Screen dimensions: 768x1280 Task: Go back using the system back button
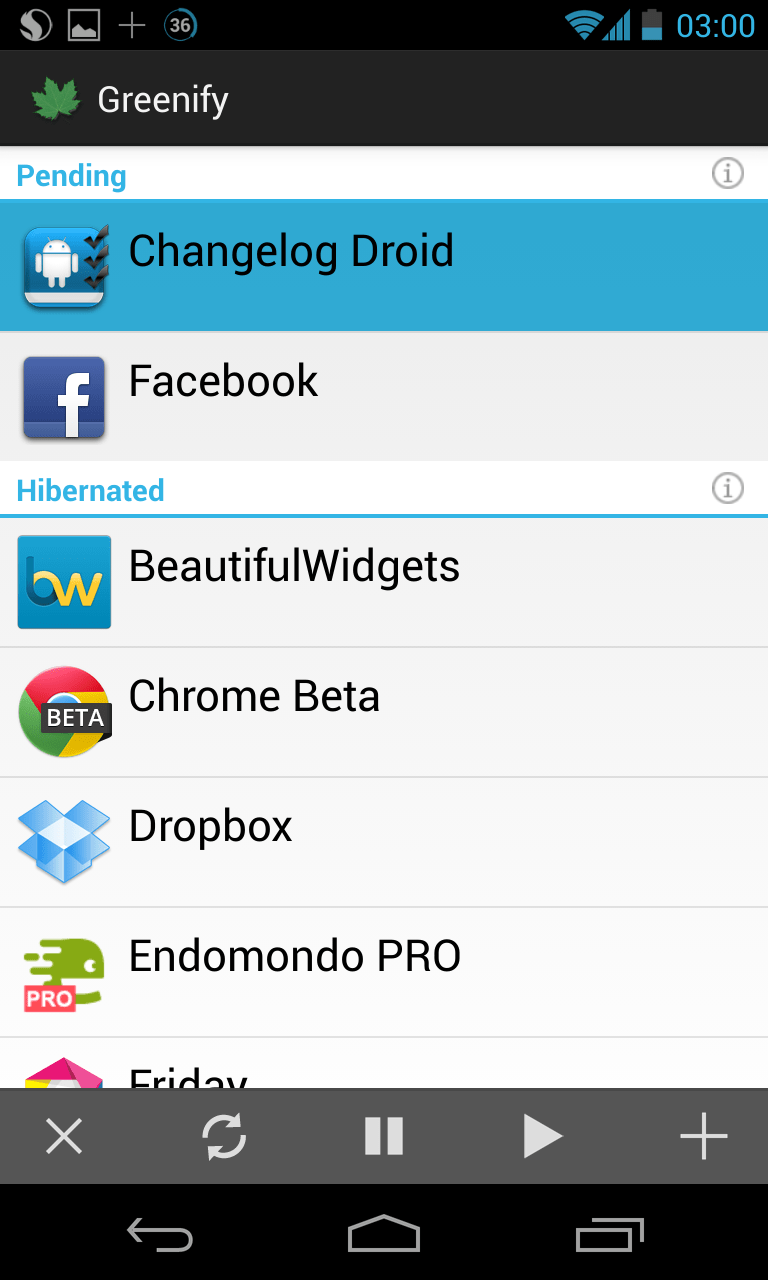coord(160,1235)
